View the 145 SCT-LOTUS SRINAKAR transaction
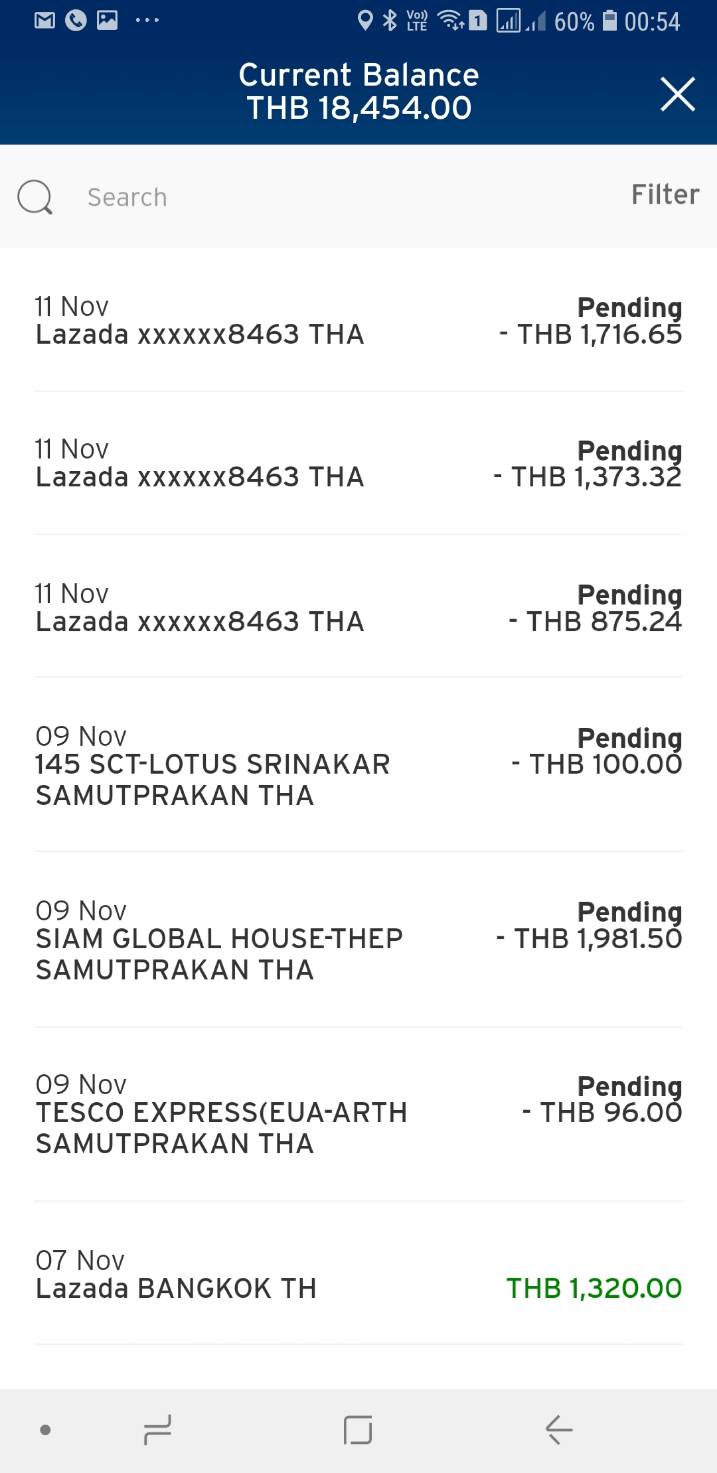The width and height of the screenshot is (717, 1473). (x=358, y=765)
